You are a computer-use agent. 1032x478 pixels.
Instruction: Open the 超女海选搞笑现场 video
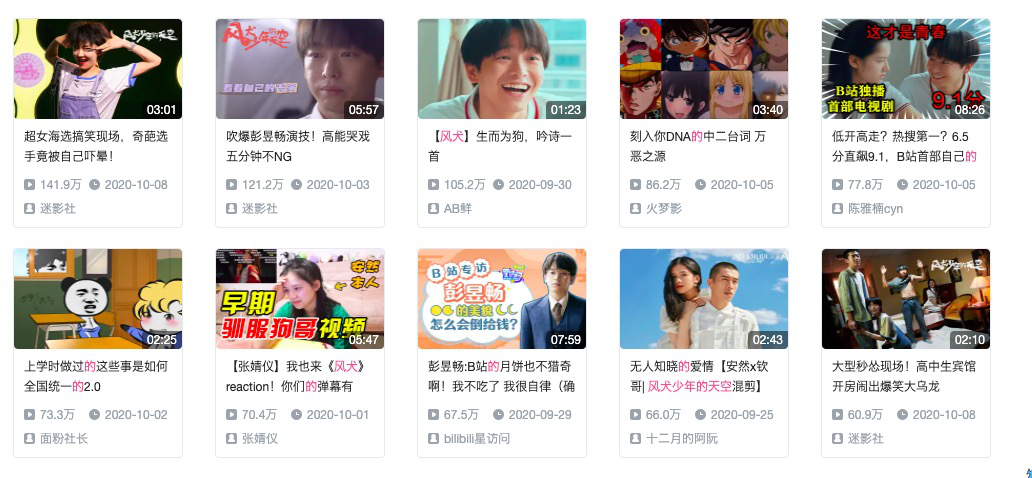click(97, 69)
